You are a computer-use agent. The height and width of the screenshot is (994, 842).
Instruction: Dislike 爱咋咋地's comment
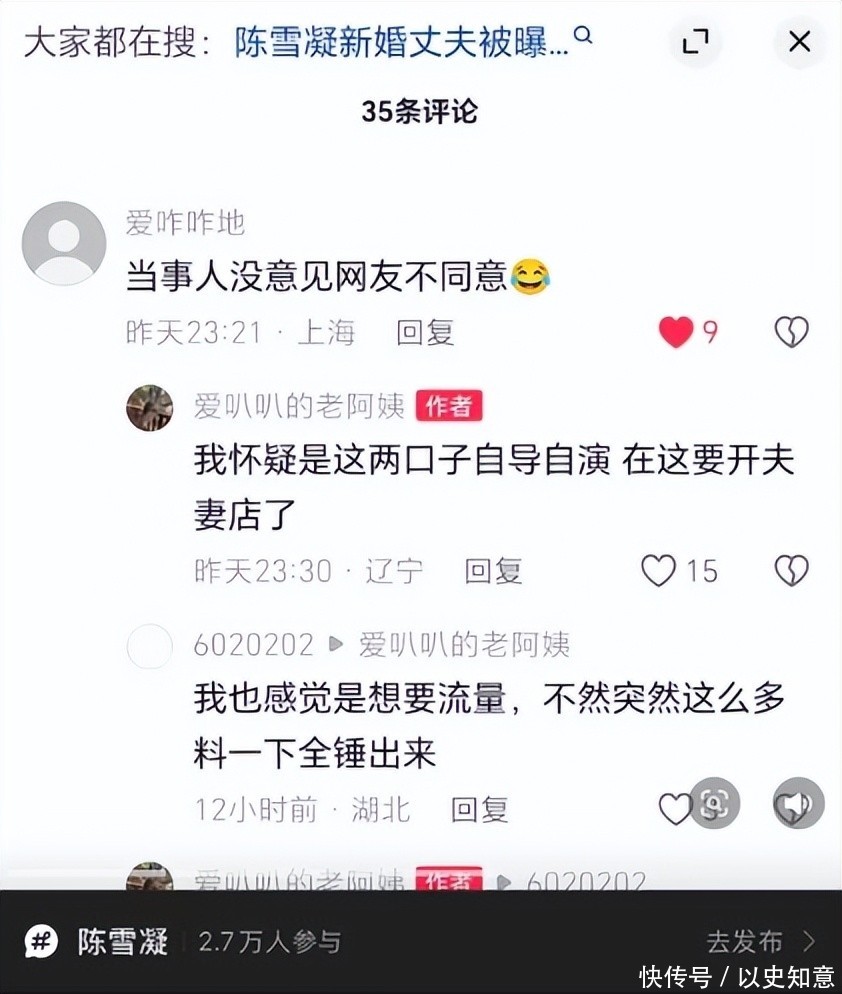[x=791, y=332]
